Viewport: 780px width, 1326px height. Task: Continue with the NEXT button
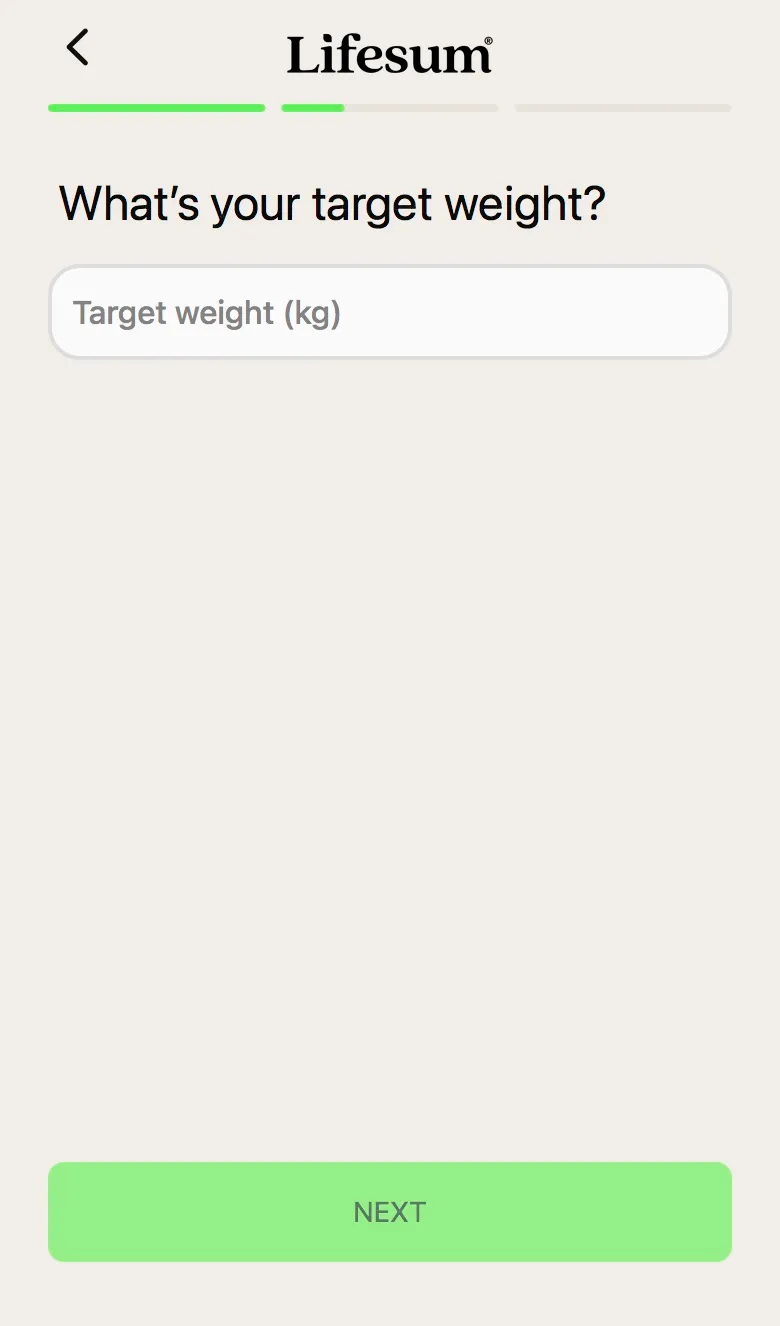tap(390, 1212)
